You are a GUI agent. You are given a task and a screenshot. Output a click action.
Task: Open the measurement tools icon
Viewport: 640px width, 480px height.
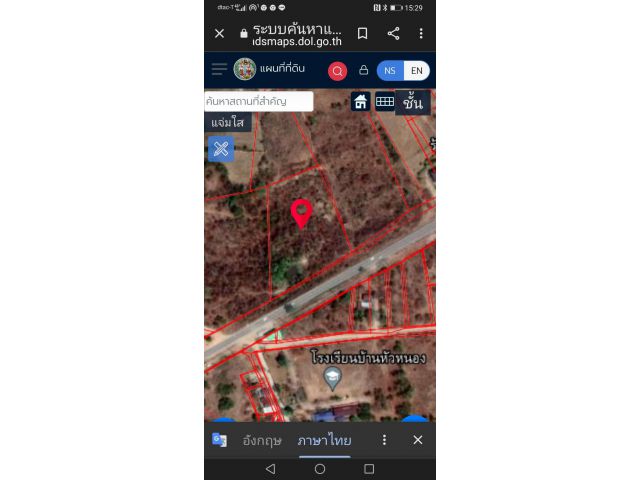(x=221, y=149)
